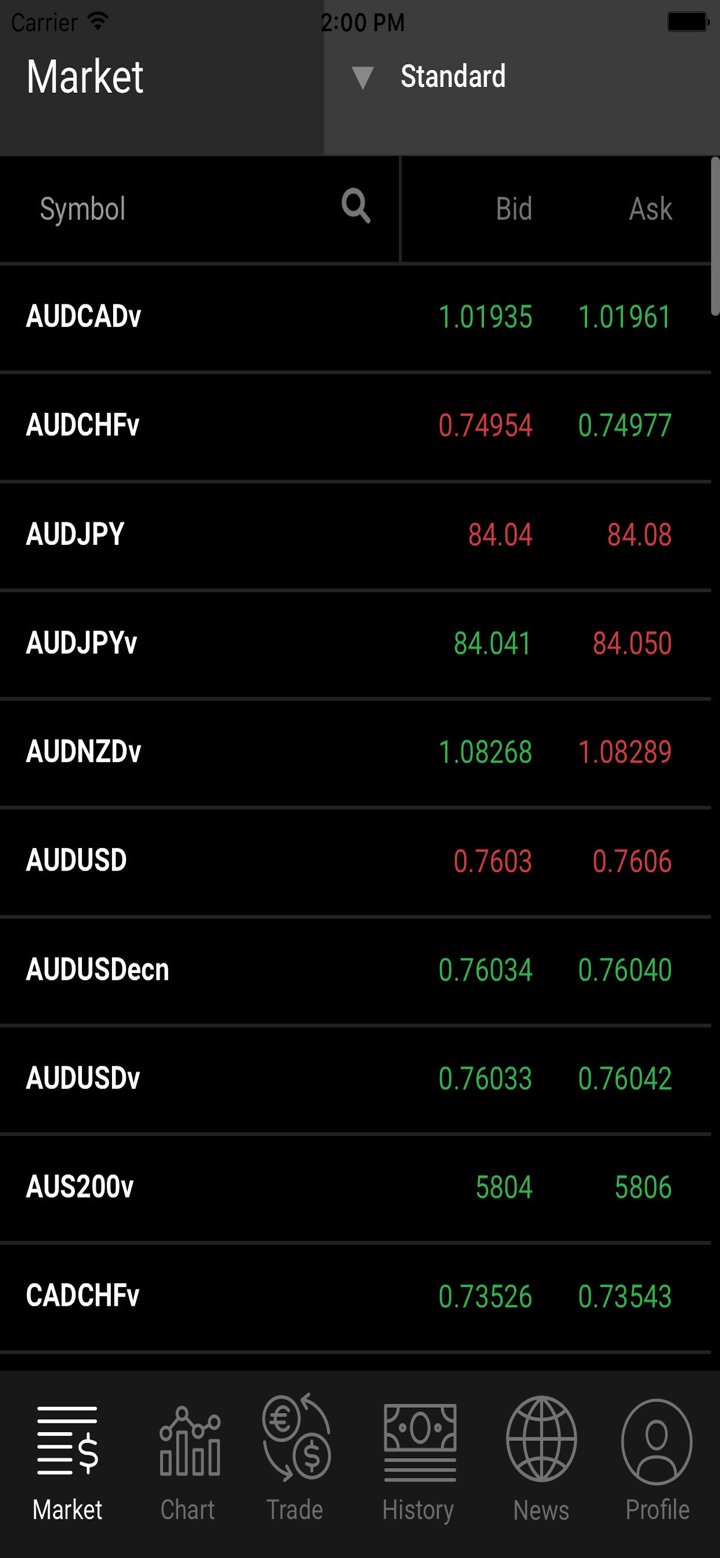720x1558 pixels.
Task: Open the AUDCADv symbol row
Action: point(350,317)
